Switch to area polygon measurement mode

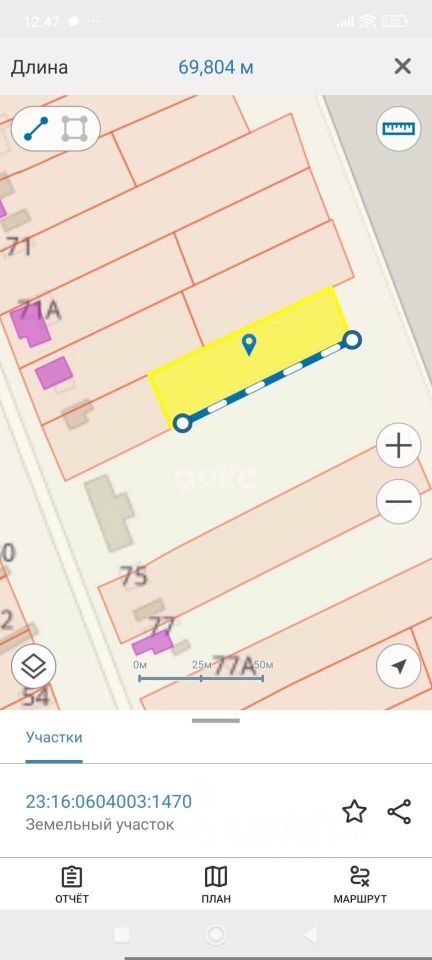pos(75,129)
